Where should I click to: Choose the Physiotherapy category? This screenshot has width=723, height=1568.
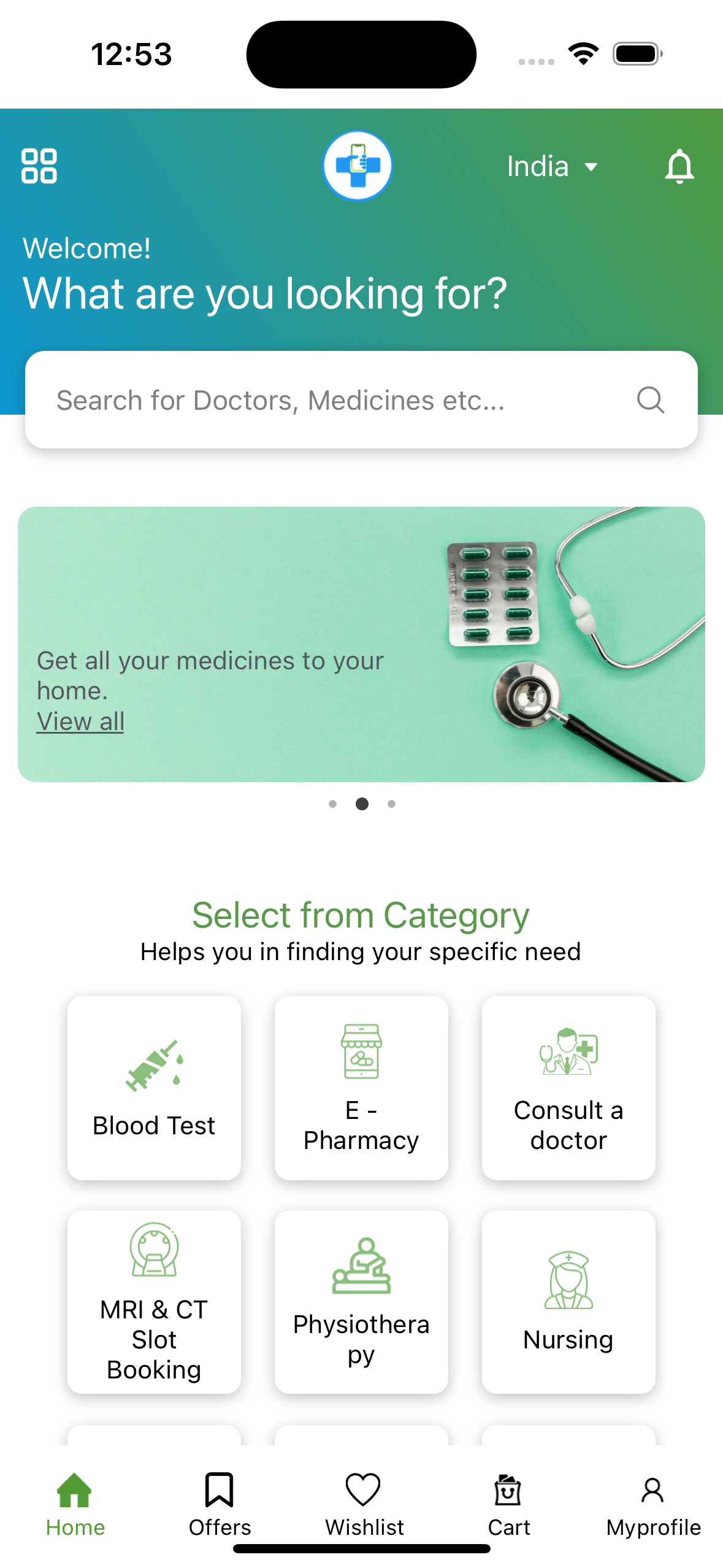361,1301
